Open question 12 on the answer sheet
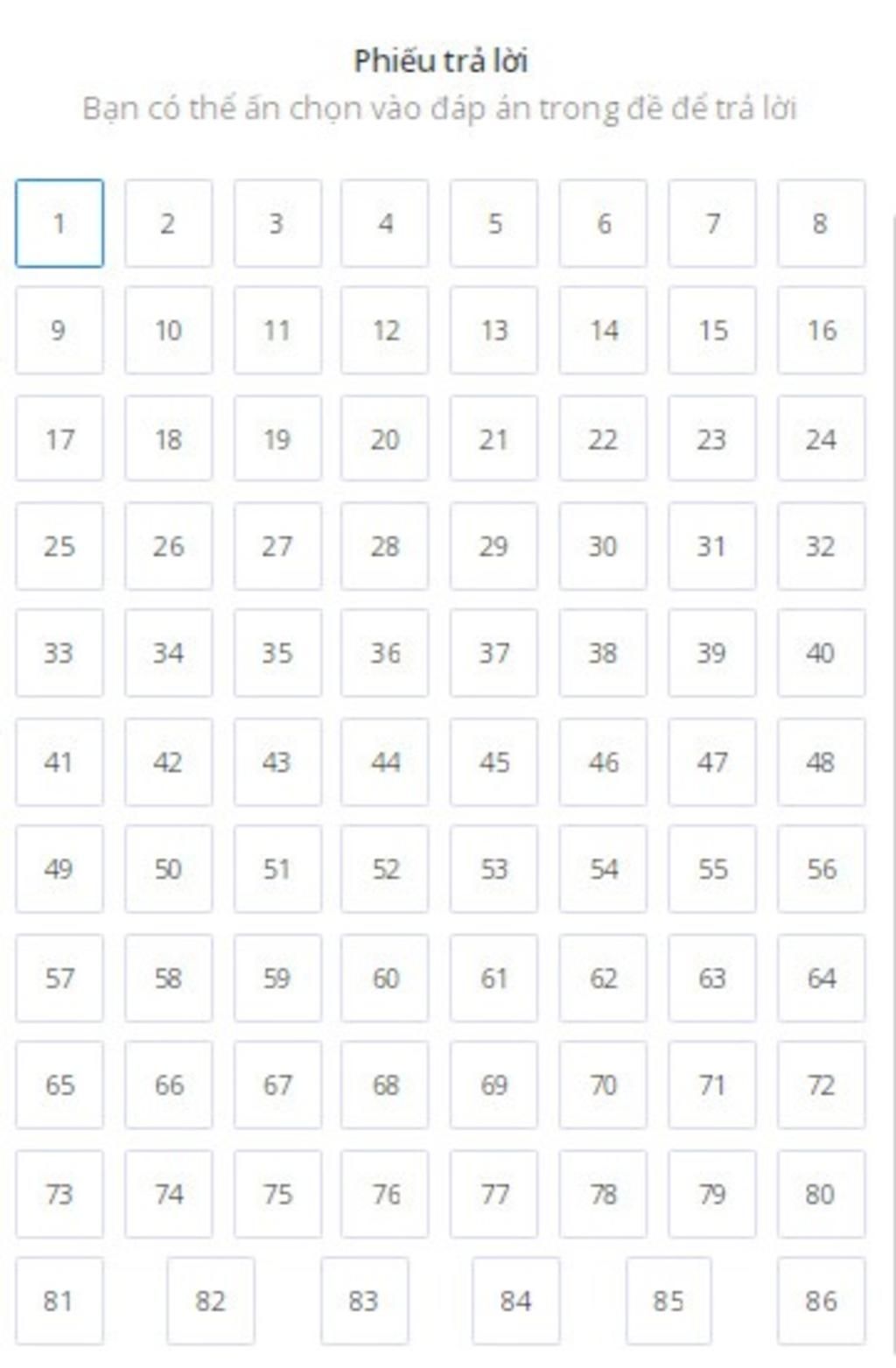Image resolution: width=896 pixels, height=1368 pixels. coord(385,331)
